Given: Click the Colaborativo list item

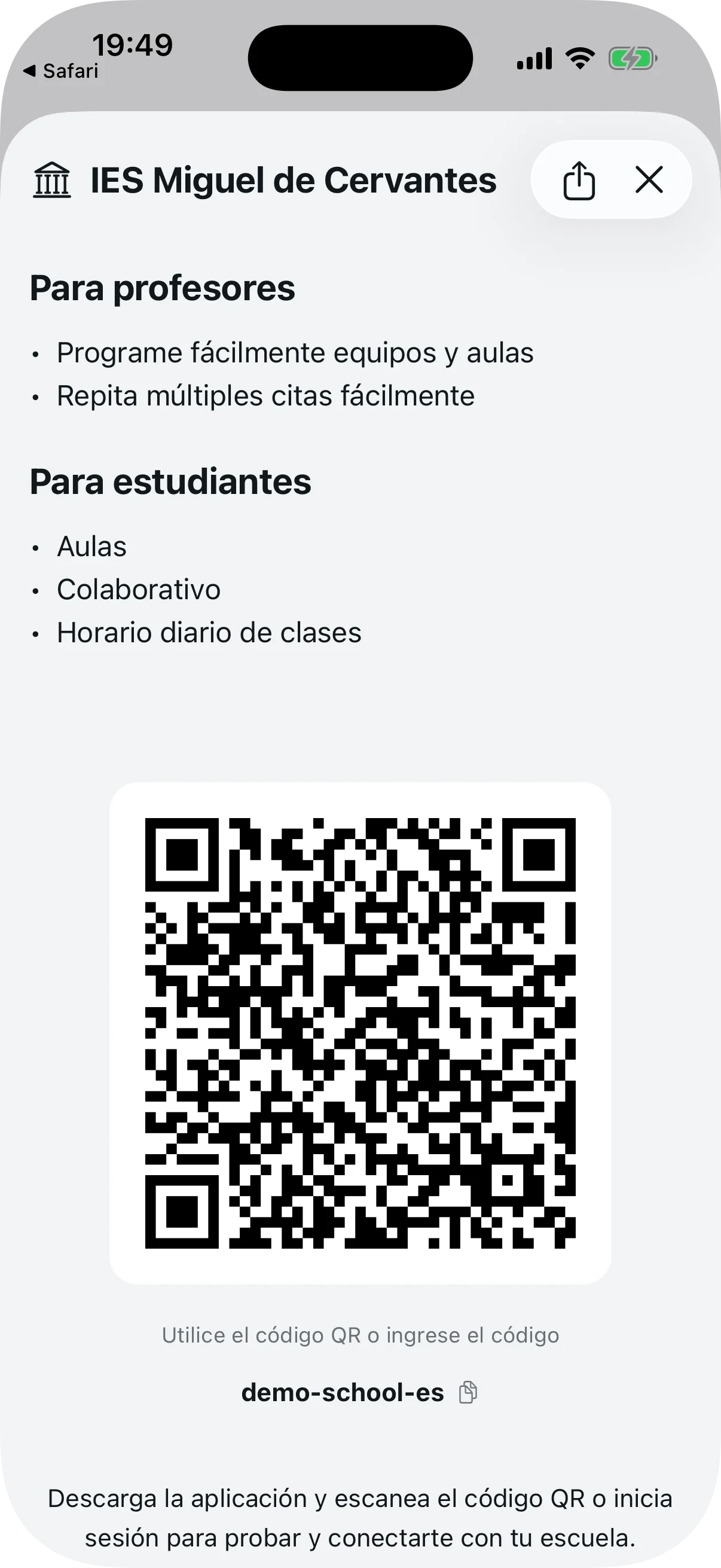Looking at the screenshot, I should click(x=138, y=588).
